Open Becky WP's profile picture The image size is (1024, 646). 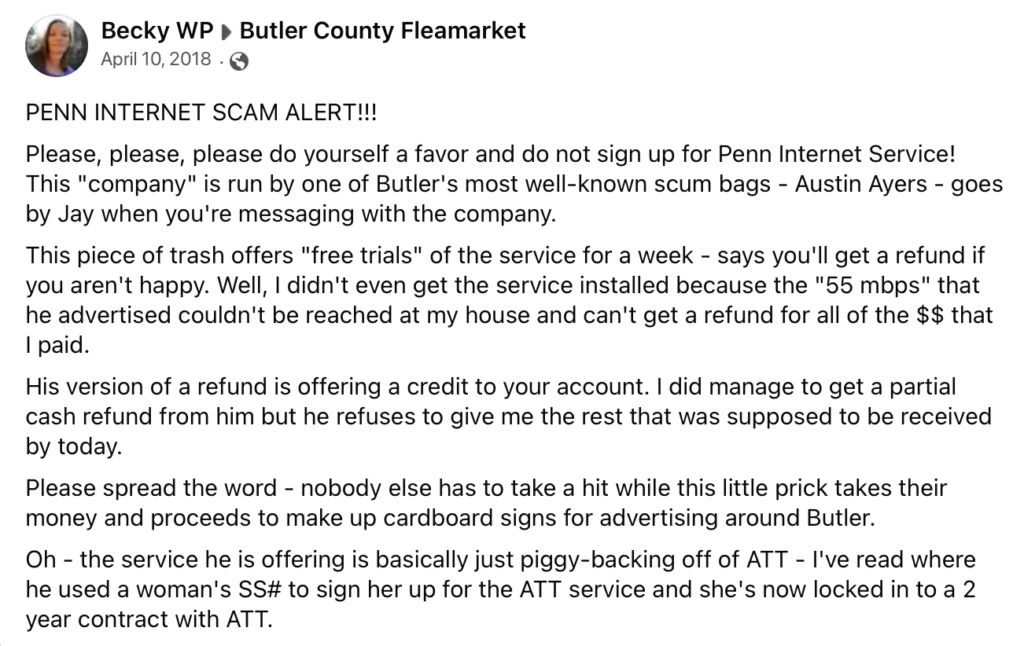coord(57,46)
